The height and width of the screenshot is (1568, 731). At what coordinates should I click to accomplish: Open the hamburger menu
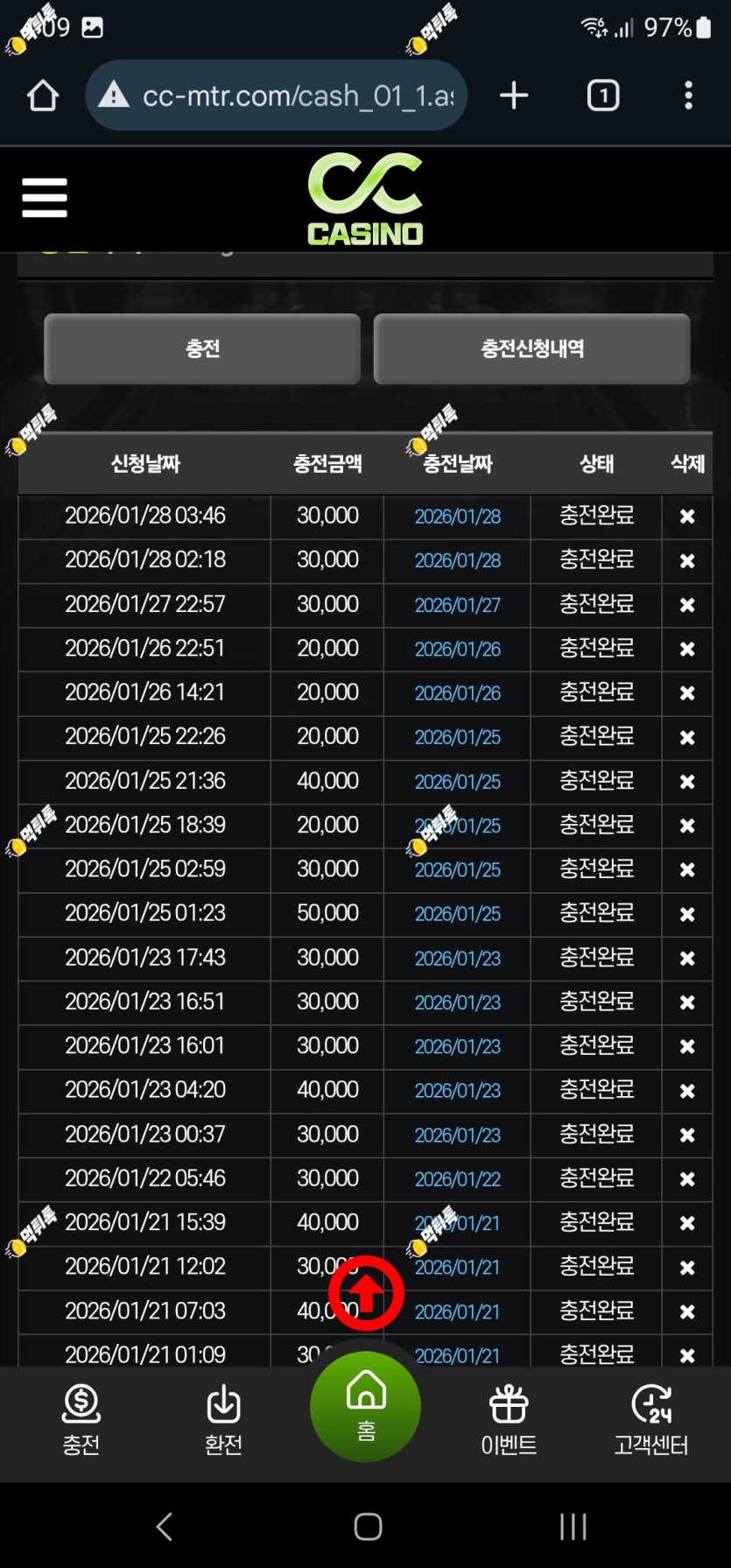(45, 197)
